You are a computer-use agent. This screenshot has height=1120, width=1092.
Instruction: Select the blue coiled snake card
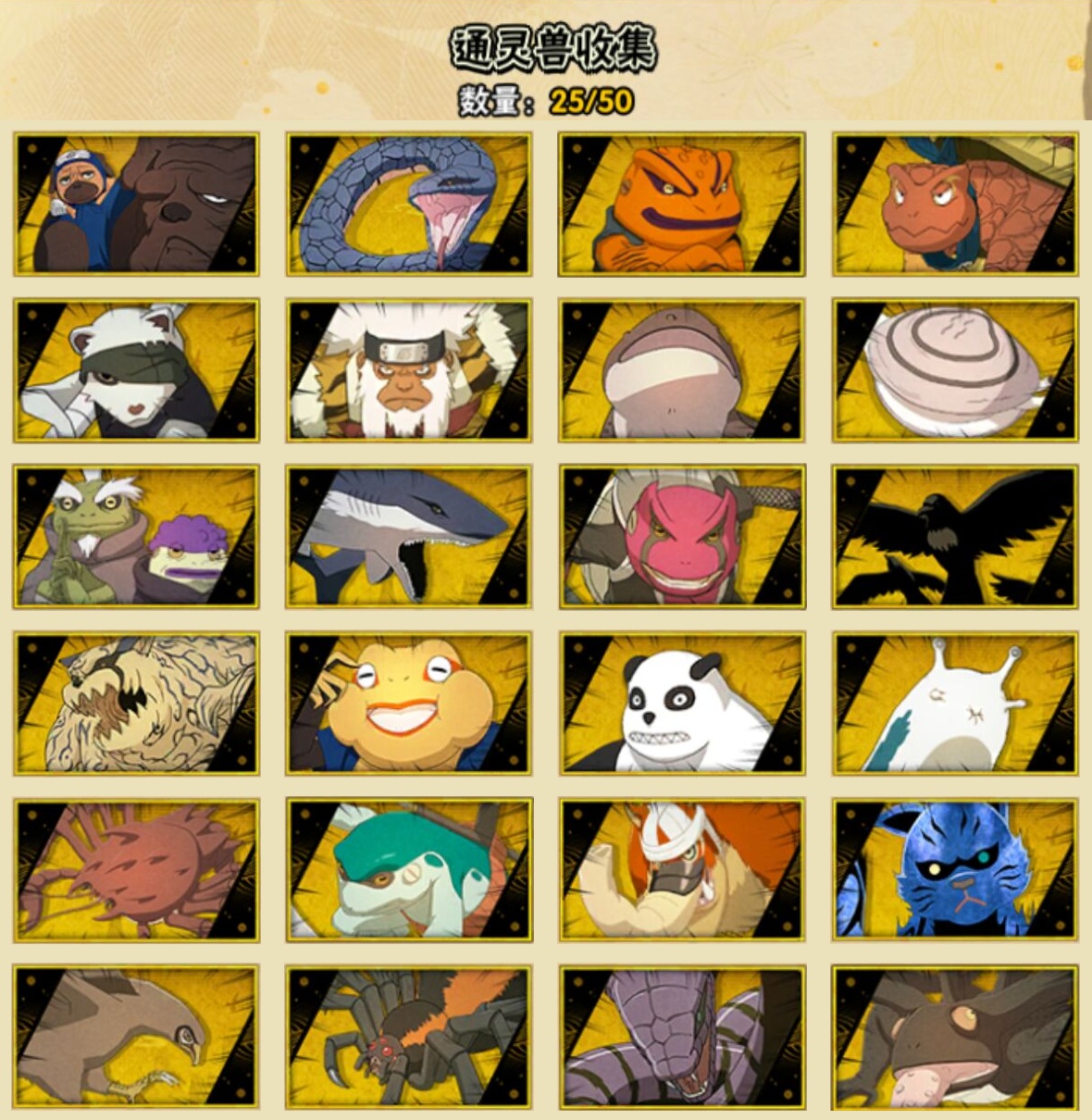(409, 204)
